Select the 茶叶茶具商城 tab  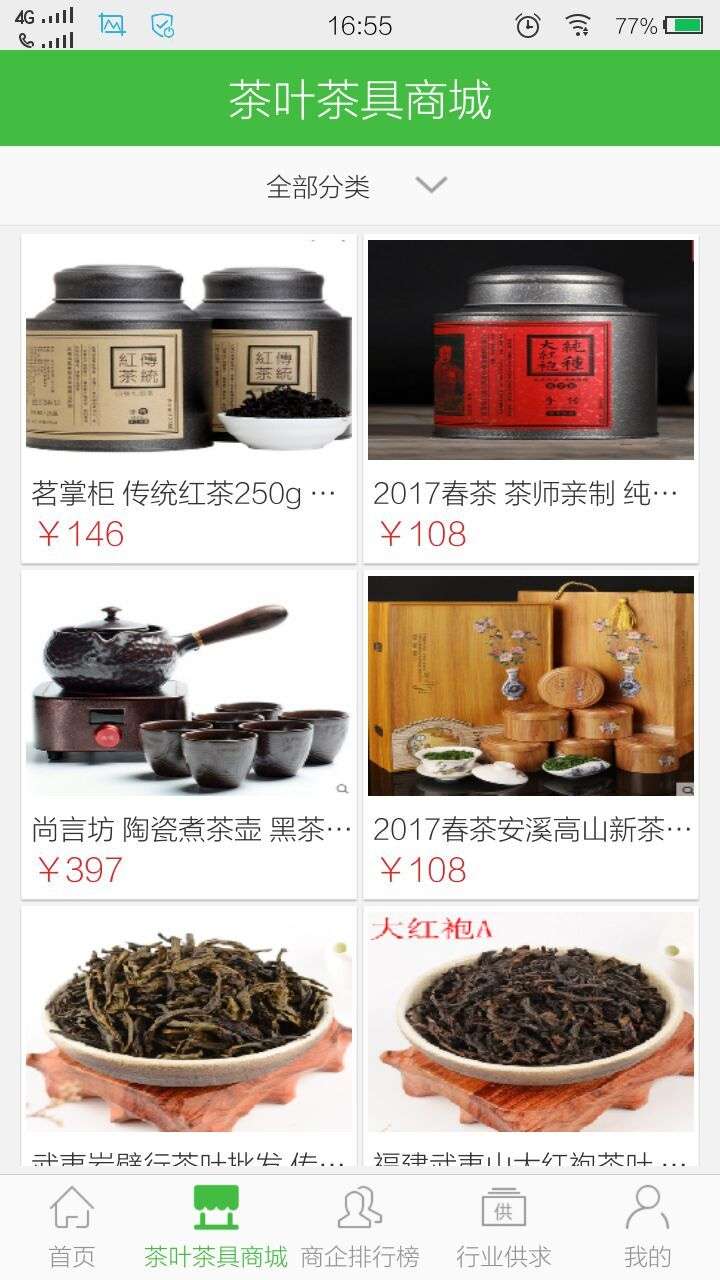[x=216, y=1226]
